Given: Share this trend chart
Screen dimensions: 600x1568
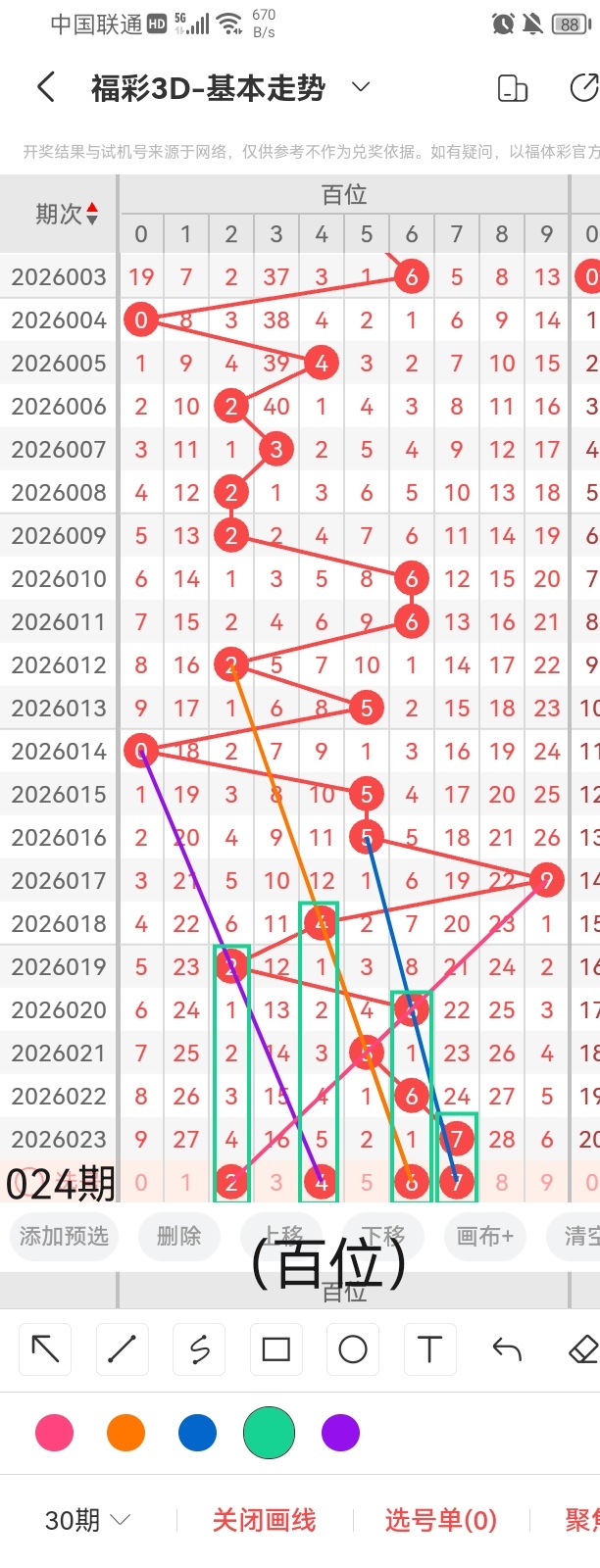Looking at the screenshot, I should point(583,87).
